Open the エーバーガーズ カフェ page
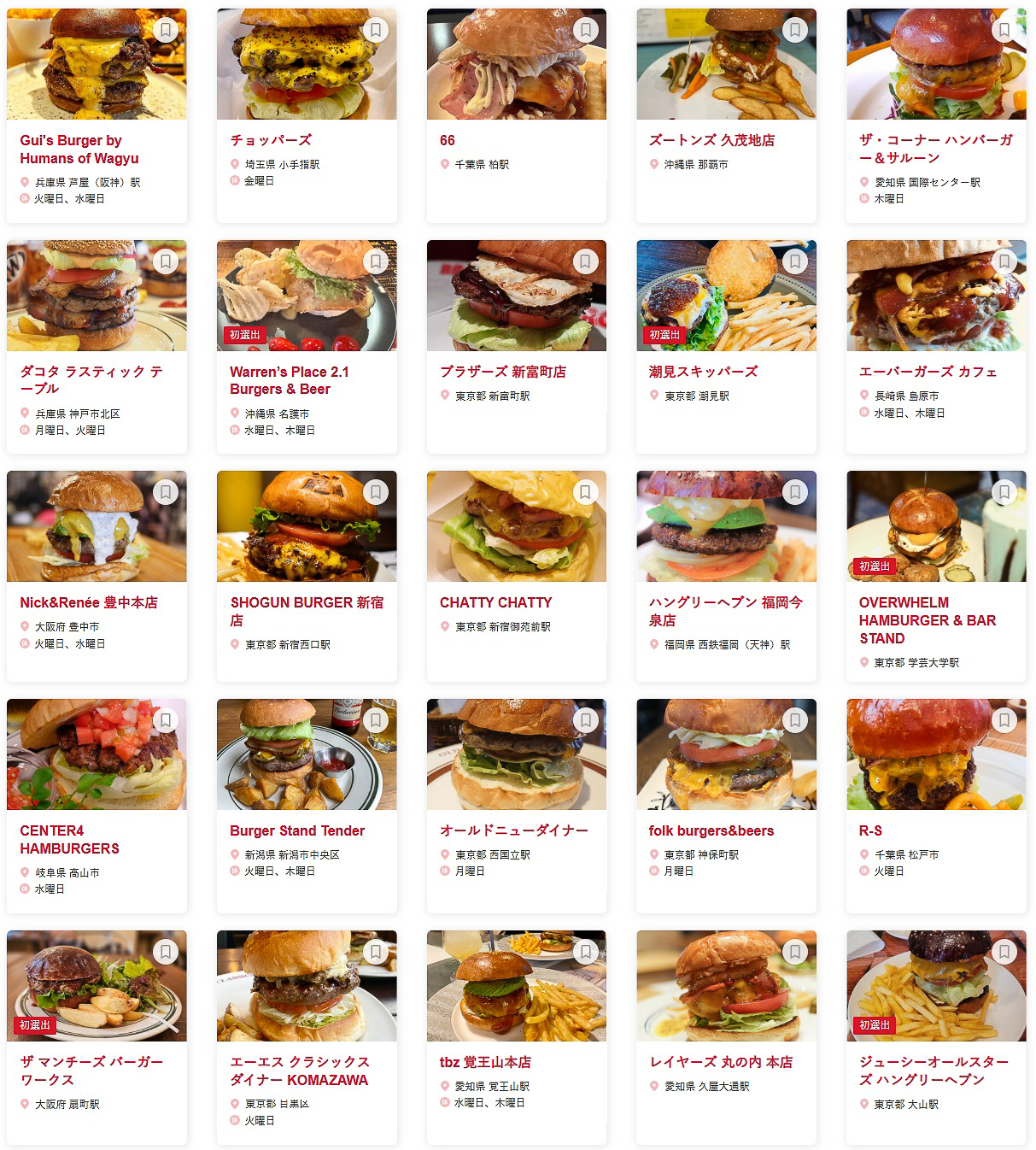This screenshot has height=1150, width=1036. 928,371
